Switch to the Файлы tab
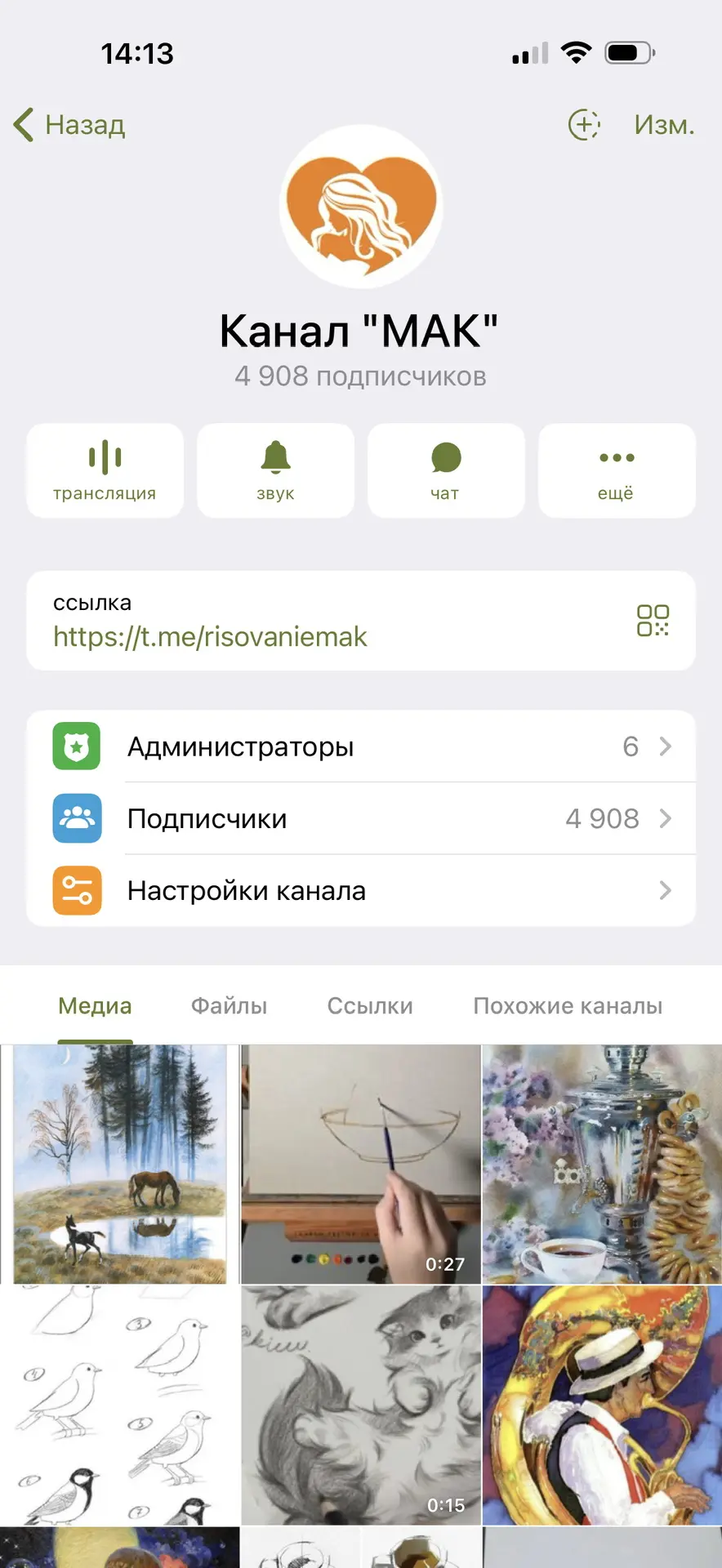 point(229,1005)
